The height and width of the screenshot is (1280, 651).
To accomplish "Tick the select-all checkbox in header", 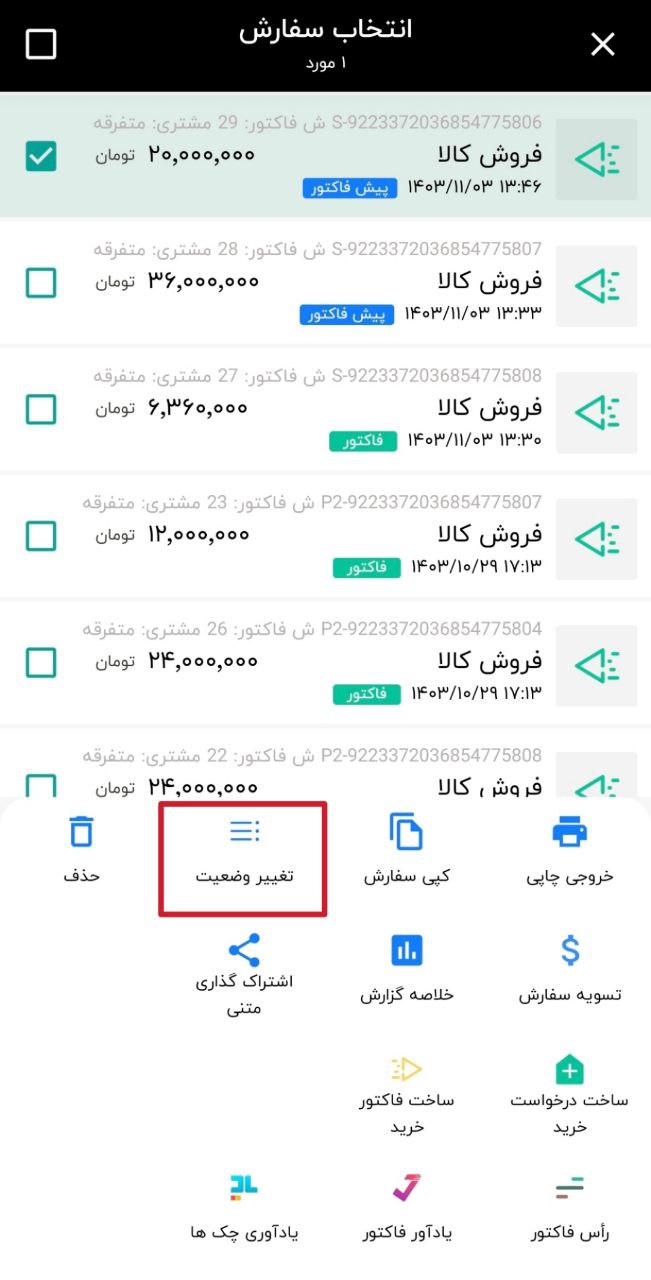I will 41,44.
